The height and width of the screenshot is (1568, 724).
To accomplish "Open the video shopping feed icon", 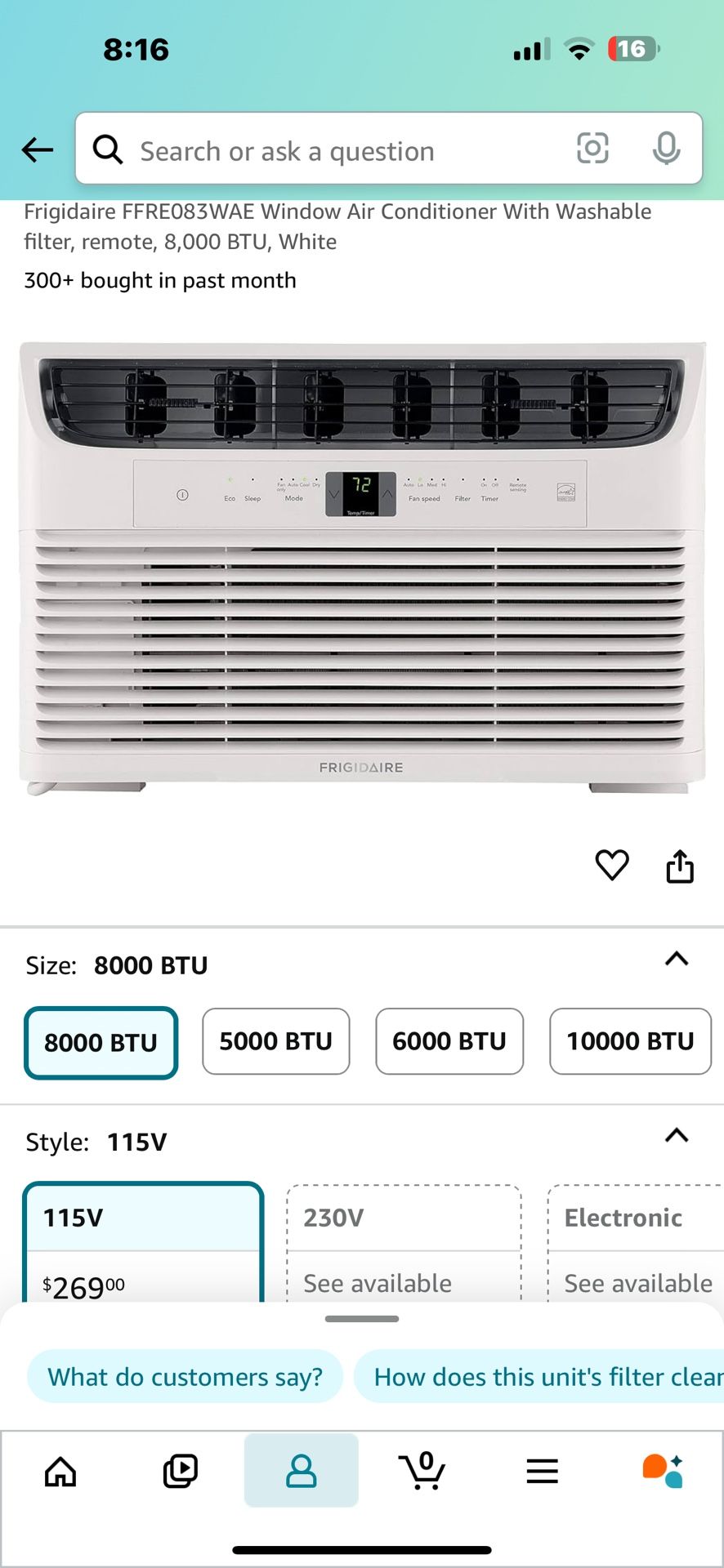I will click(180, 1470).
